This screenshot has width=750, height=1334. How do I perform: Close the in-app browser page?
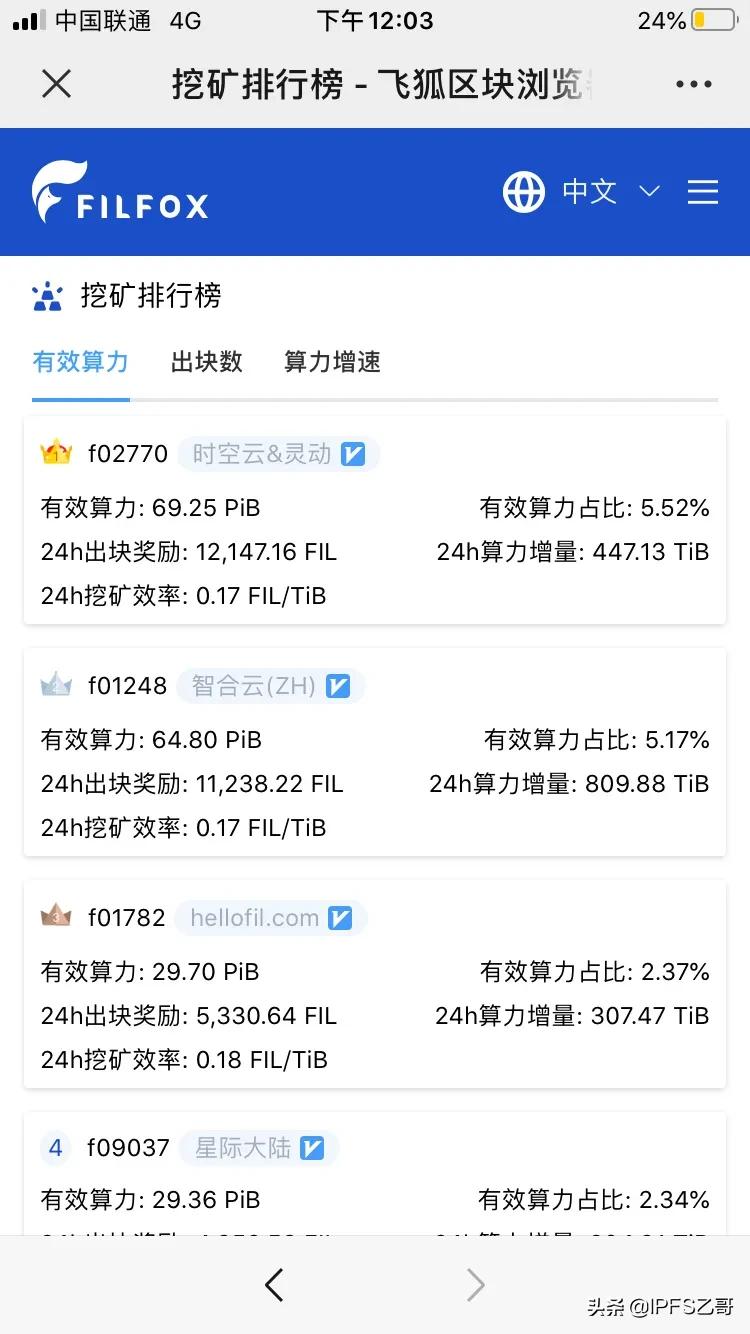pyautogui.click(x=57, y=84)
